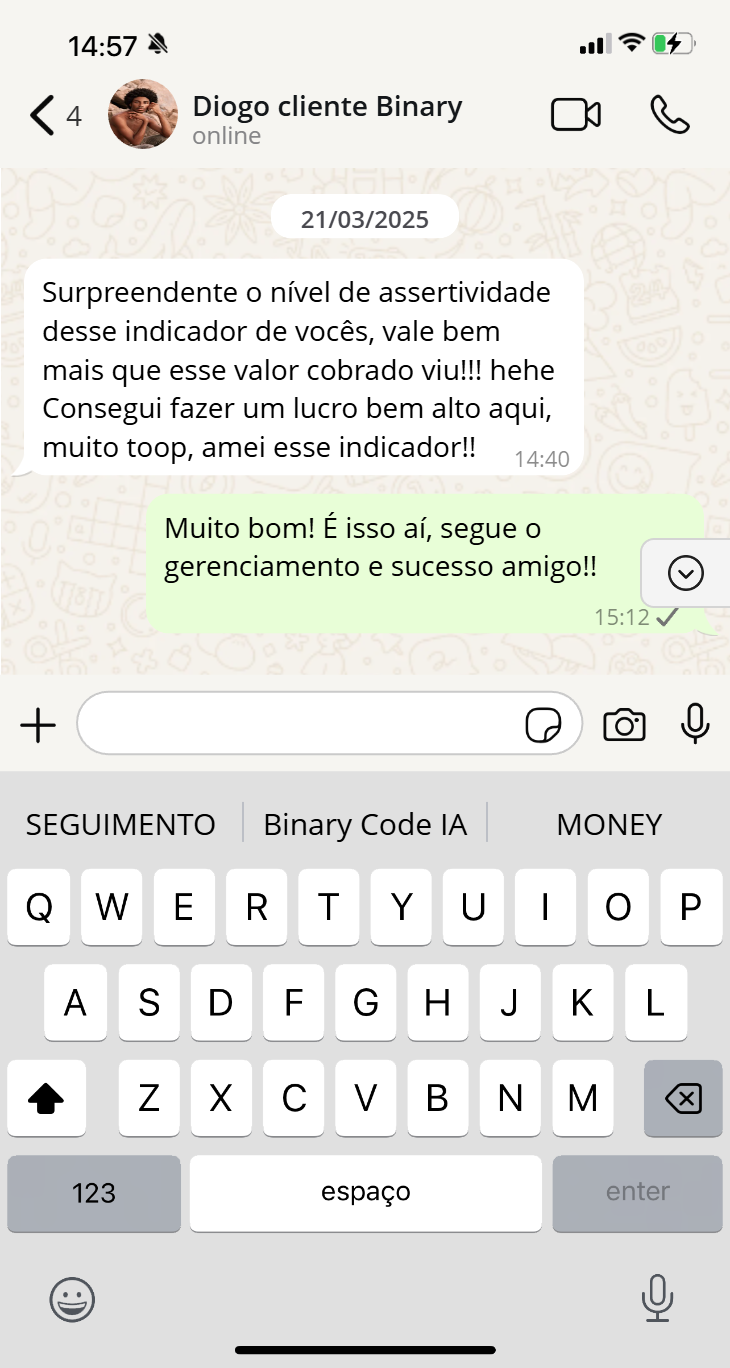Insert the Binary Code IA suggestion
The width and height of the screenshot is (730, 1368).
click(365, 824)
